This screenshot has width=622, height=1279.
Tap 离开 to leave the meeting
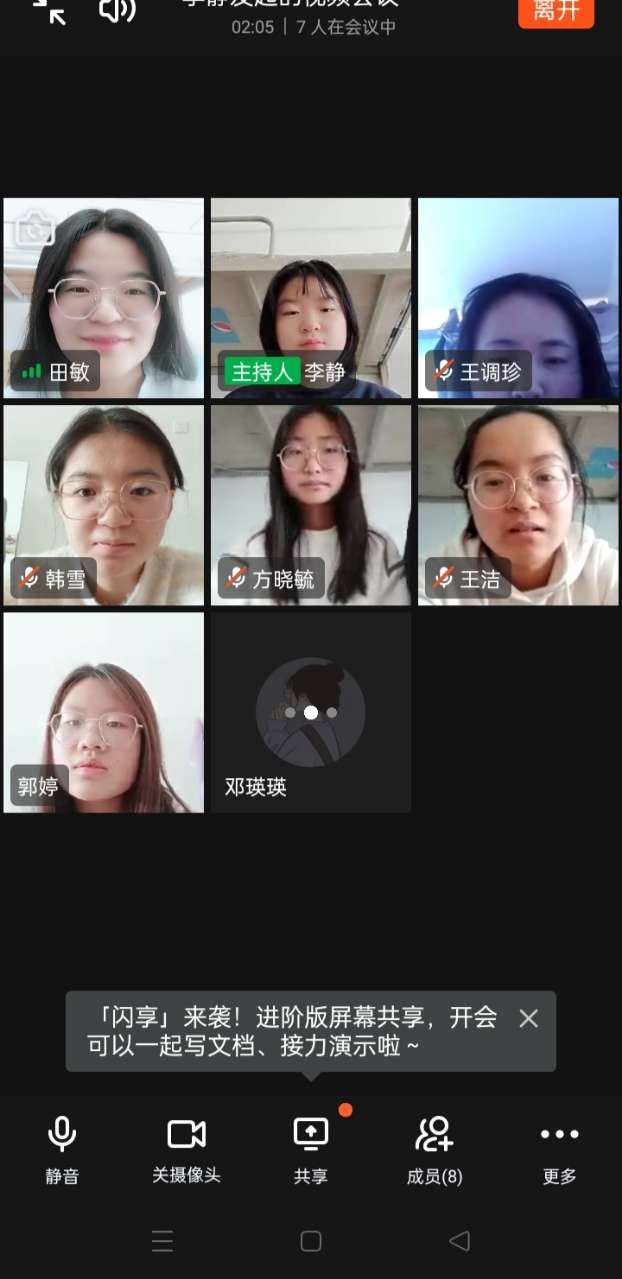[555, 12]
